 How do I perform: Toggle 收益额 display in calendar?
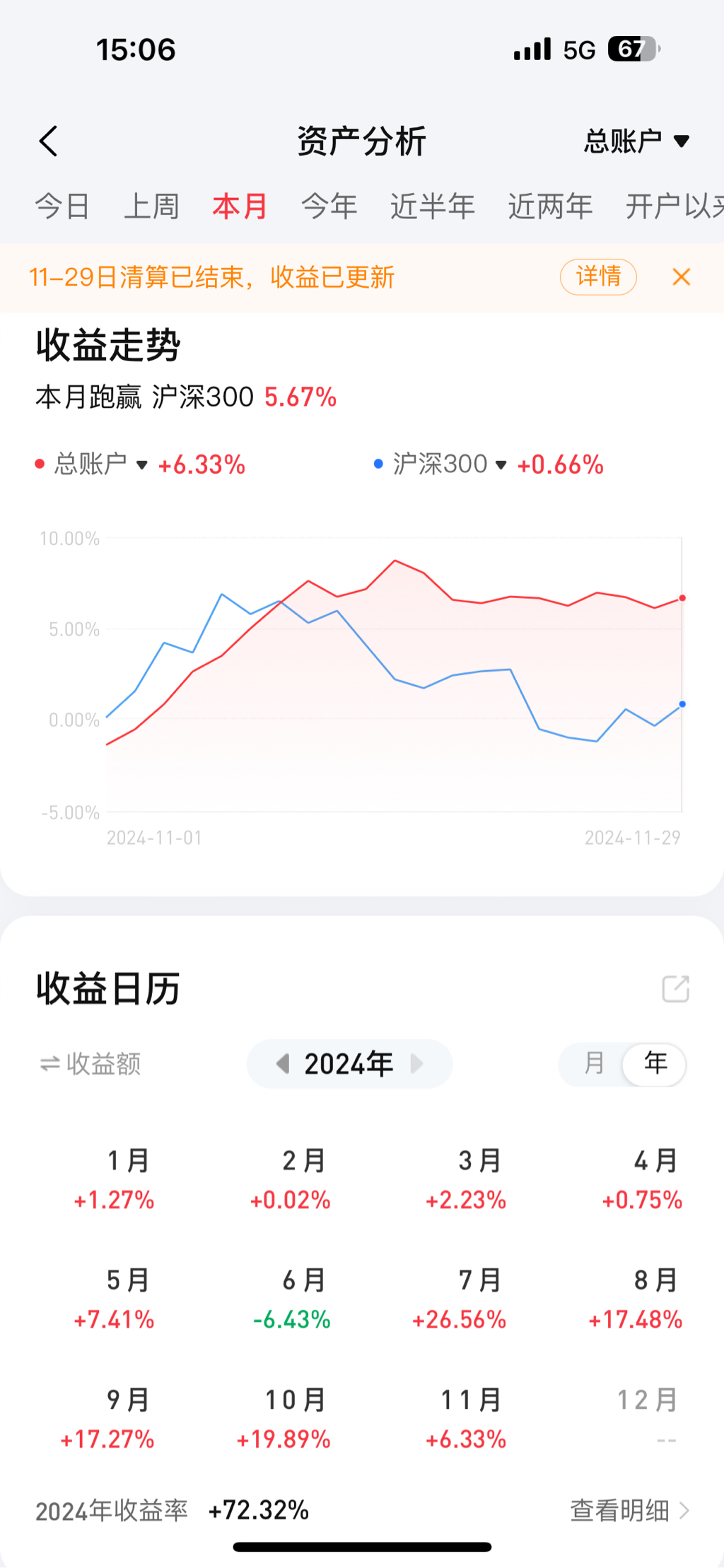[90, 1064]
